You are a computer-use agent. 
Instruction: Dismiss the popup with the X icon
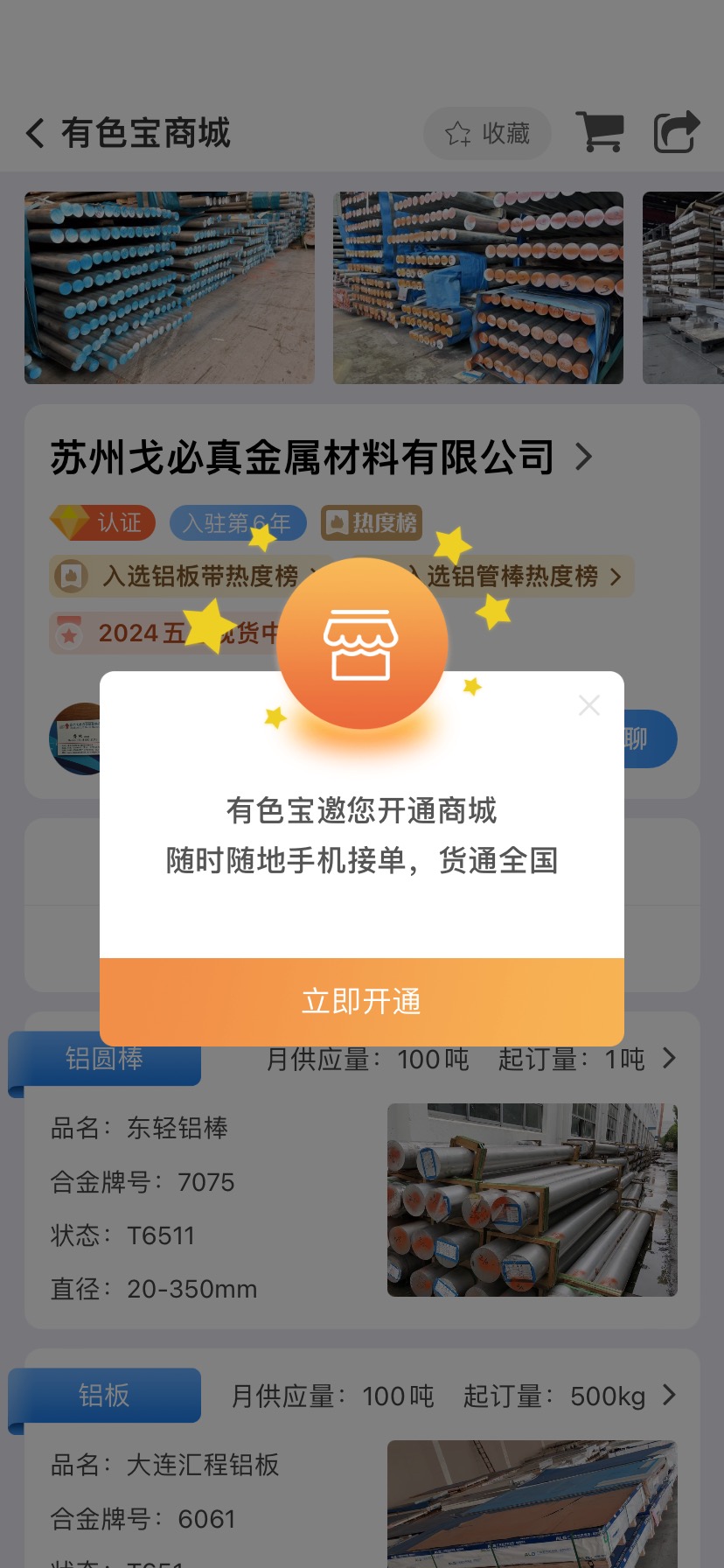click(589, 705)
